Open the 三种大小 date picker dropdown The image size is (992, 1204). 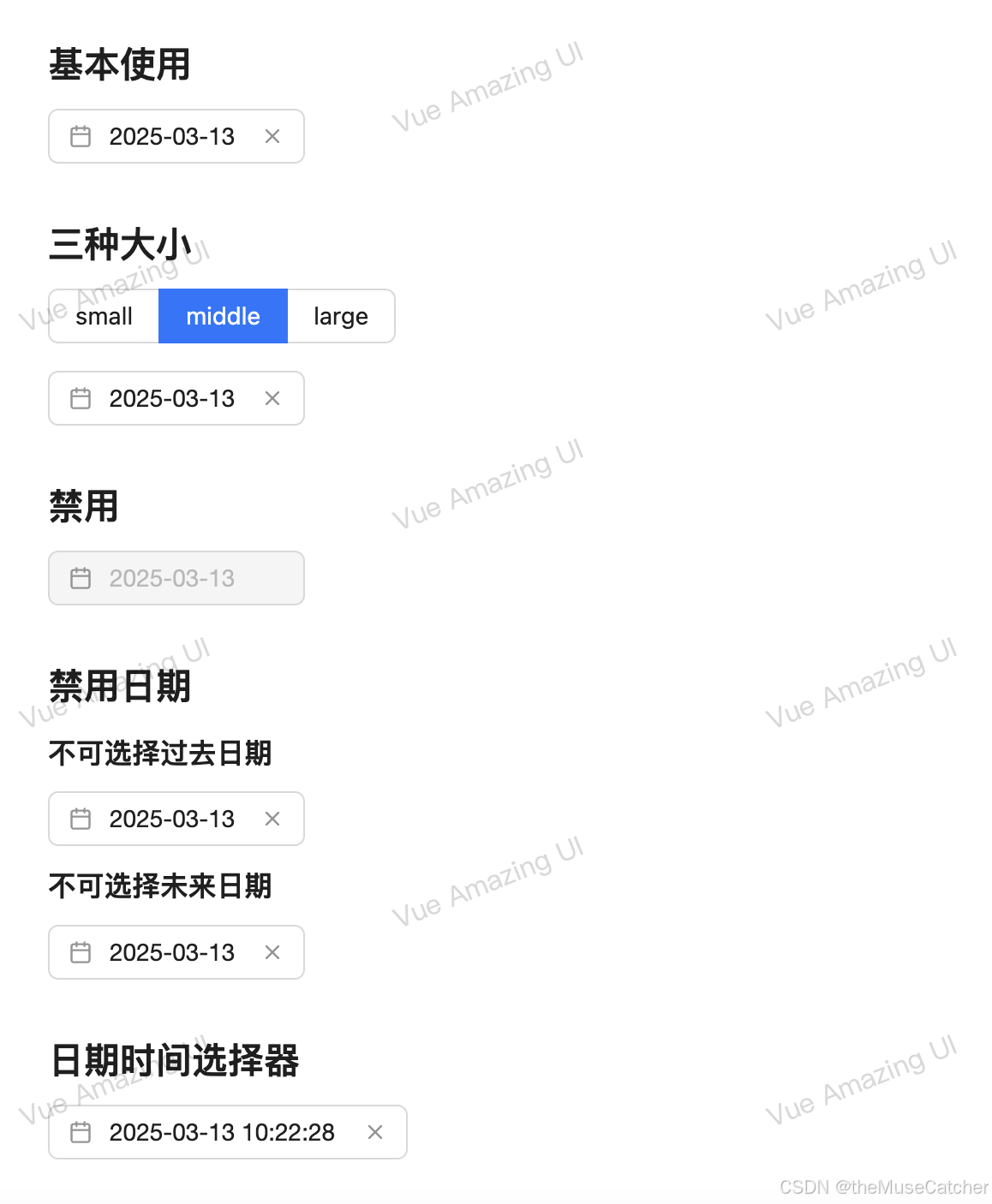click(x=171, y=398)
